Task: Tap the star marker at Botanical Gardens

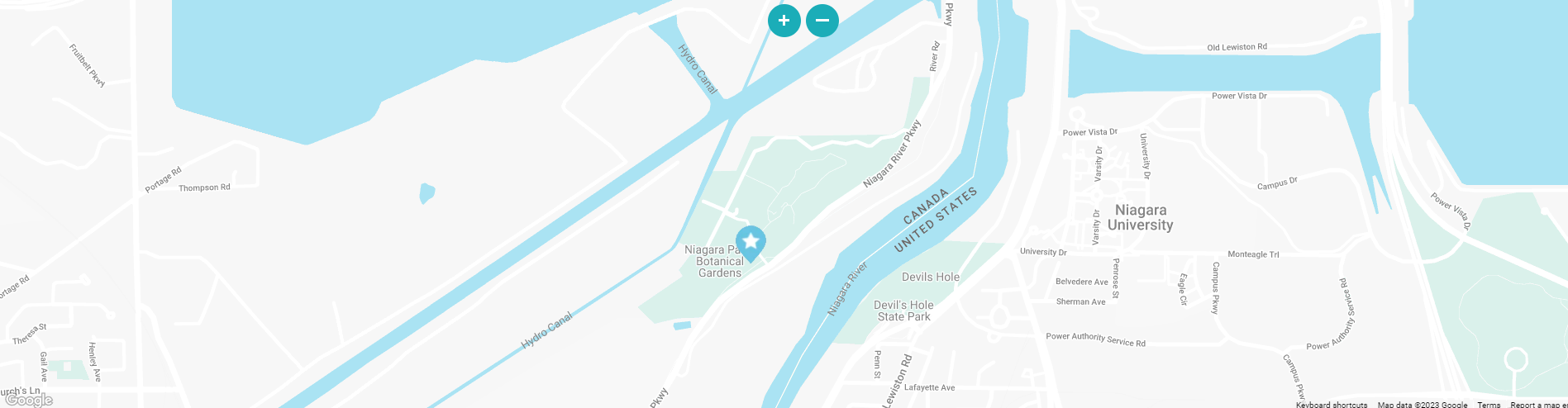Action: (x=751, y=243)
